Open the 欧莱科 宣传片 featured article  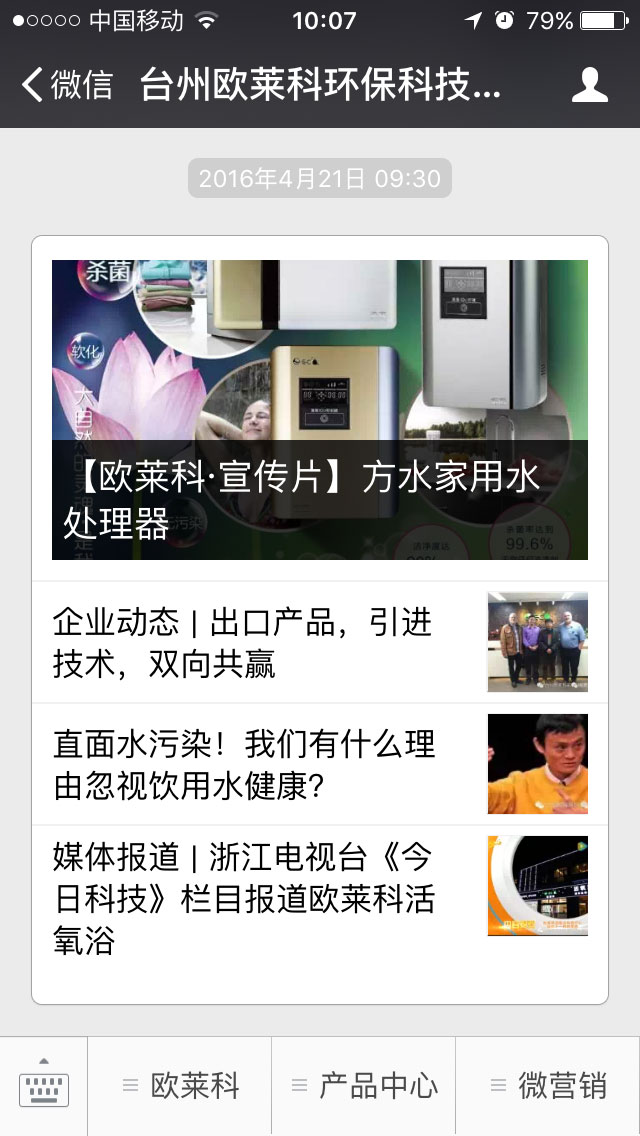coord(319,410)
